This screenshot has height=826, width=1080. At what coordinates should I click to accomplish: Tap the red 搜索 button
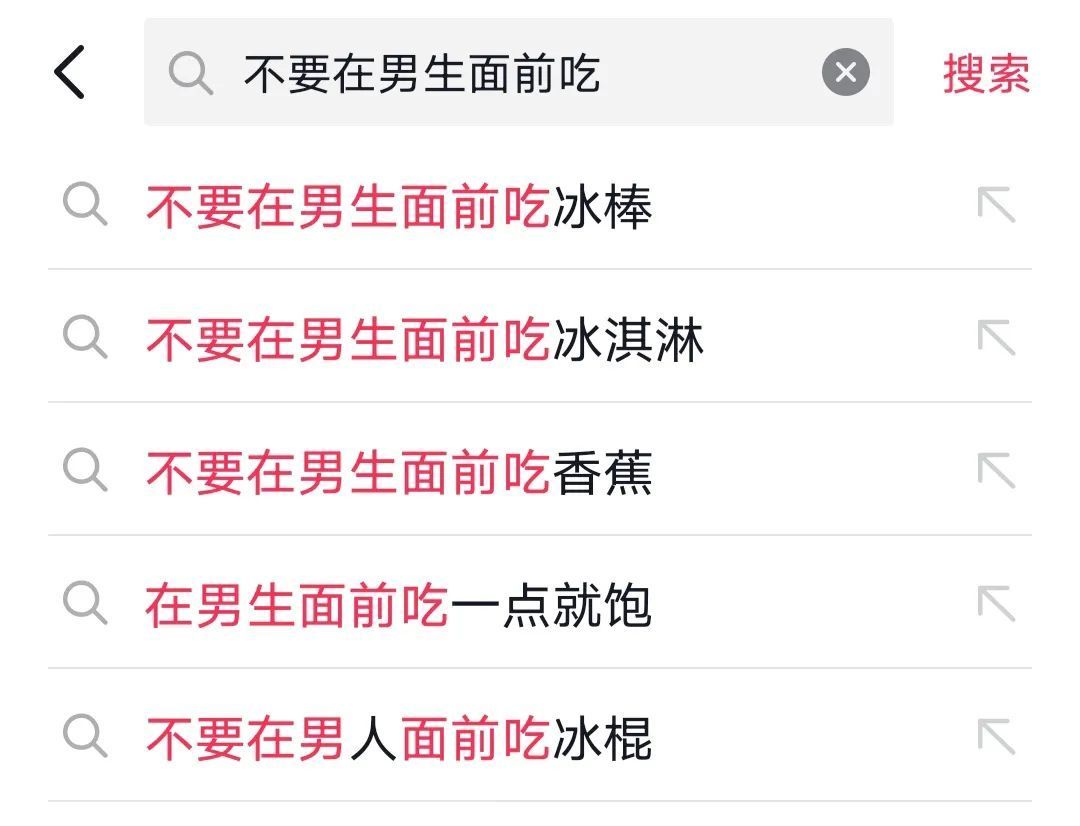(x=985, y=73)
